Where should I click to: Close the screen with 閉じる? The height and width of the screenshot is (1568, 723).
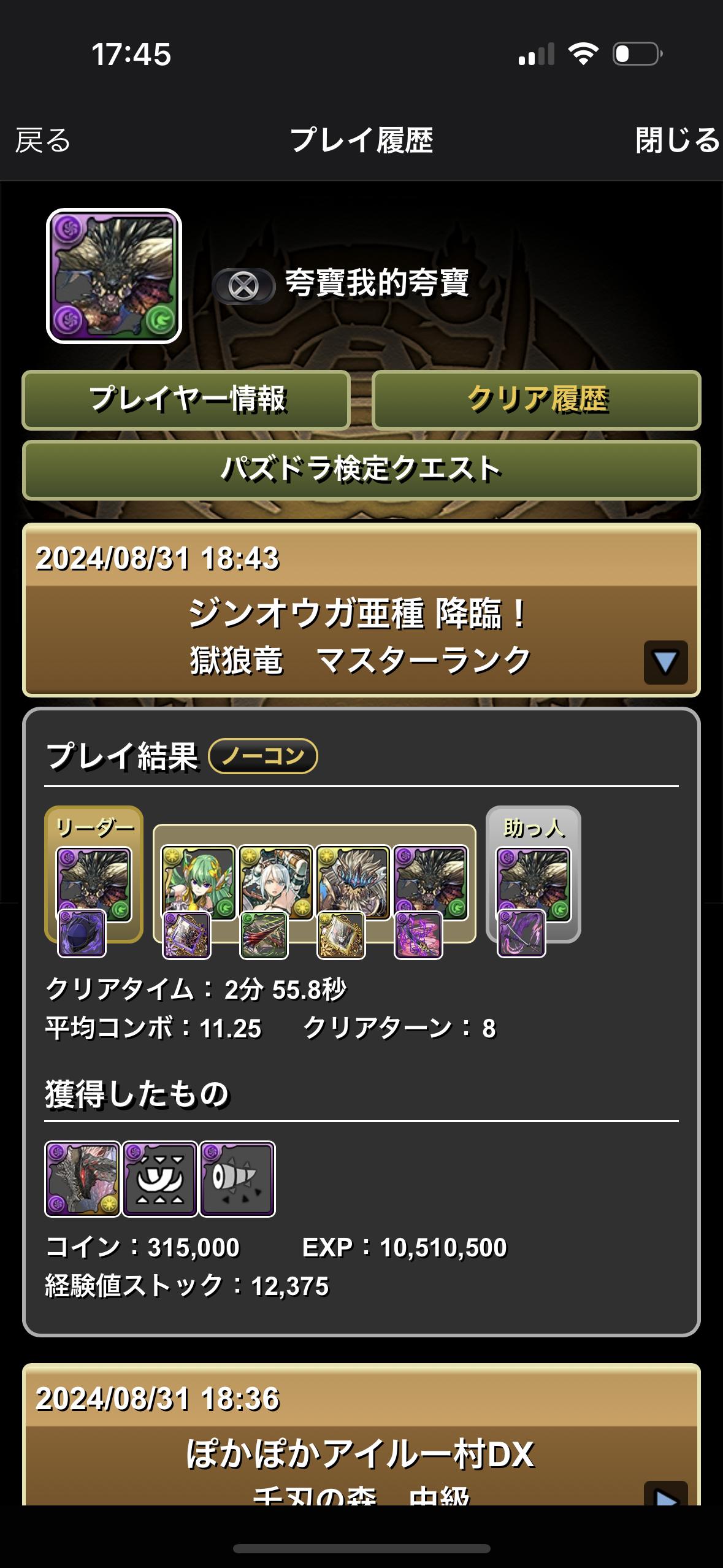click(676, 140)
